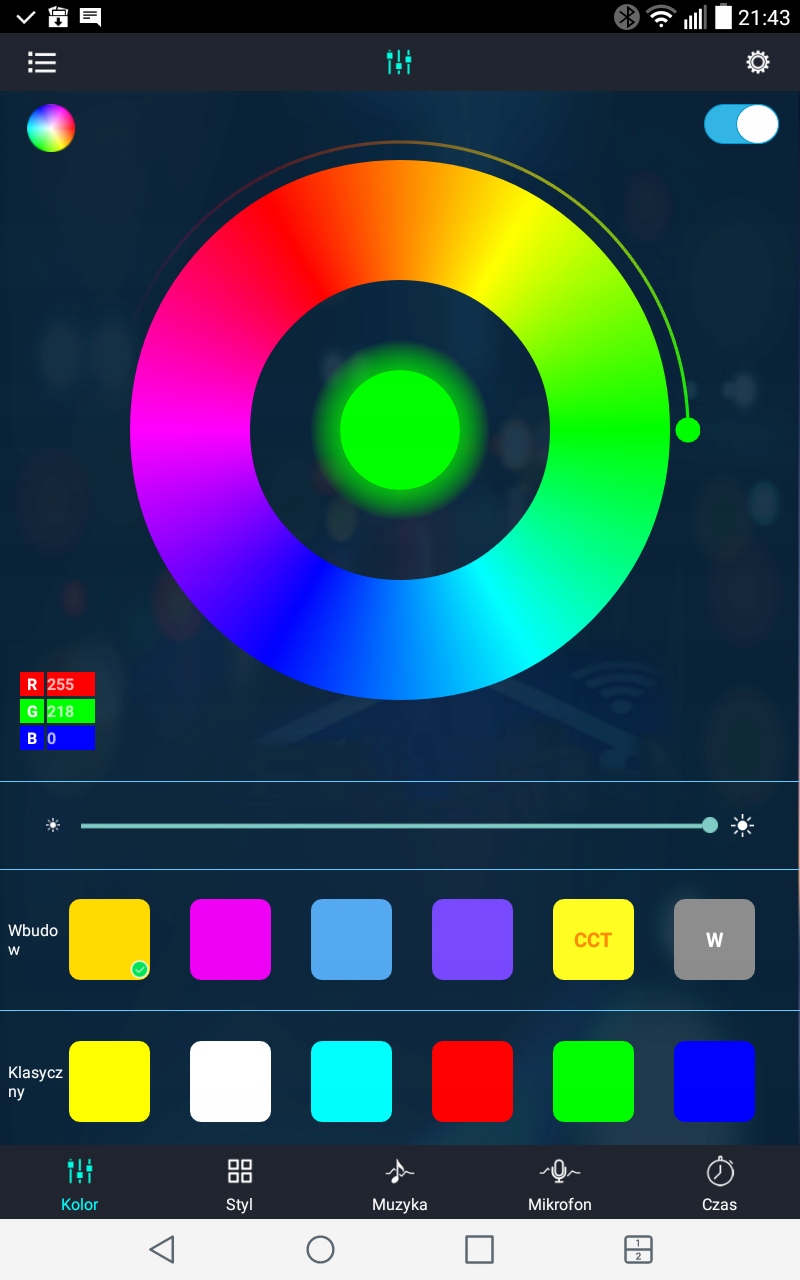This screenshot has width=800, height=1280.
Task: Switch to the Muzyka tab
Action: [399, 1183]
